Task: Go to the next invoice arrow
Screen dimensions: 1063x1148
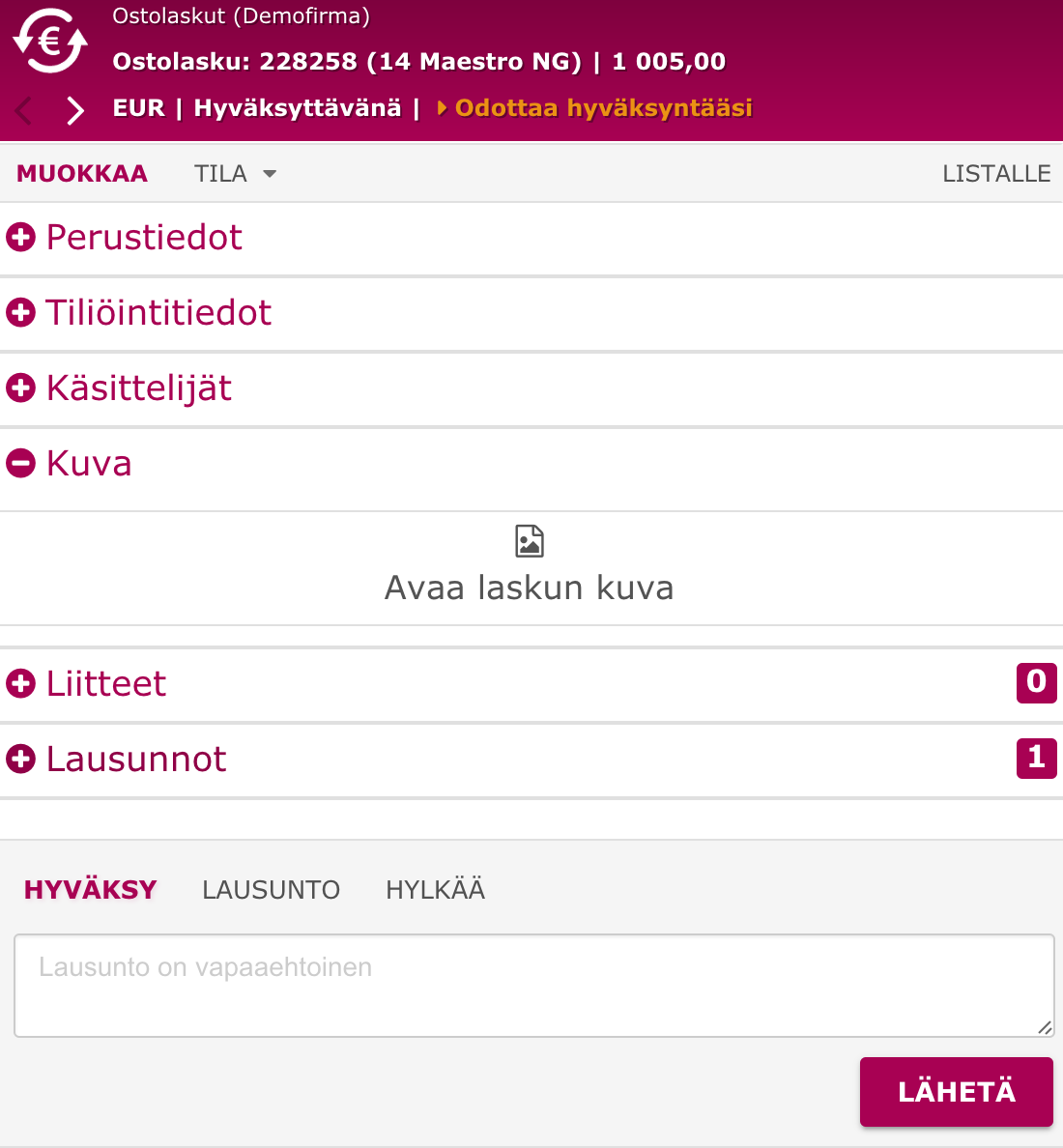Action: 75,110
